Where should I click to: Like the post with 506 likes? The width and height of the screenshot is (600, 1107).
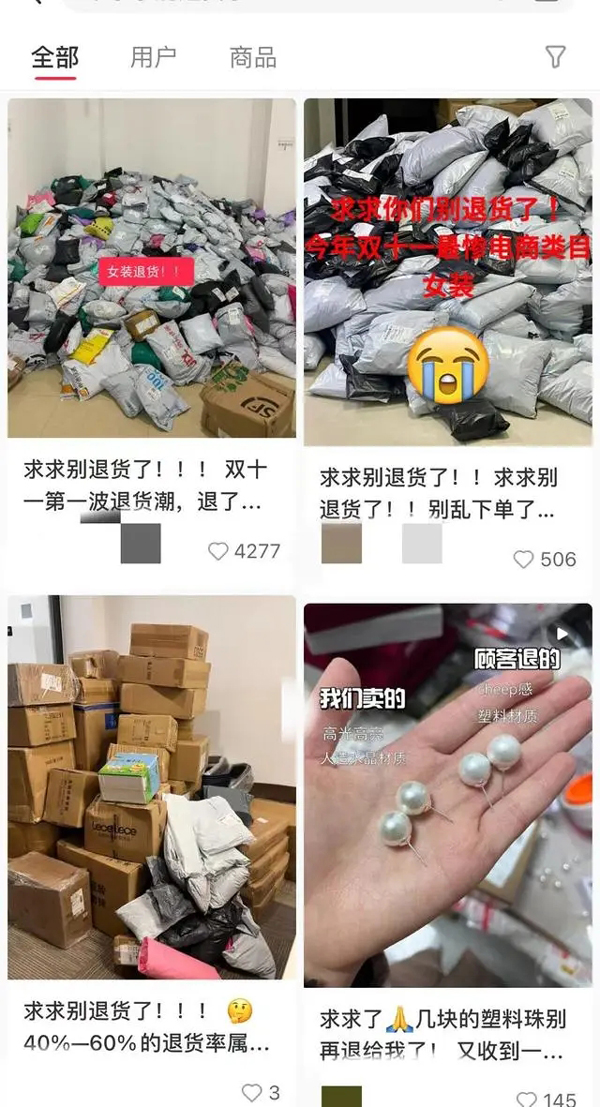point(524,559)
